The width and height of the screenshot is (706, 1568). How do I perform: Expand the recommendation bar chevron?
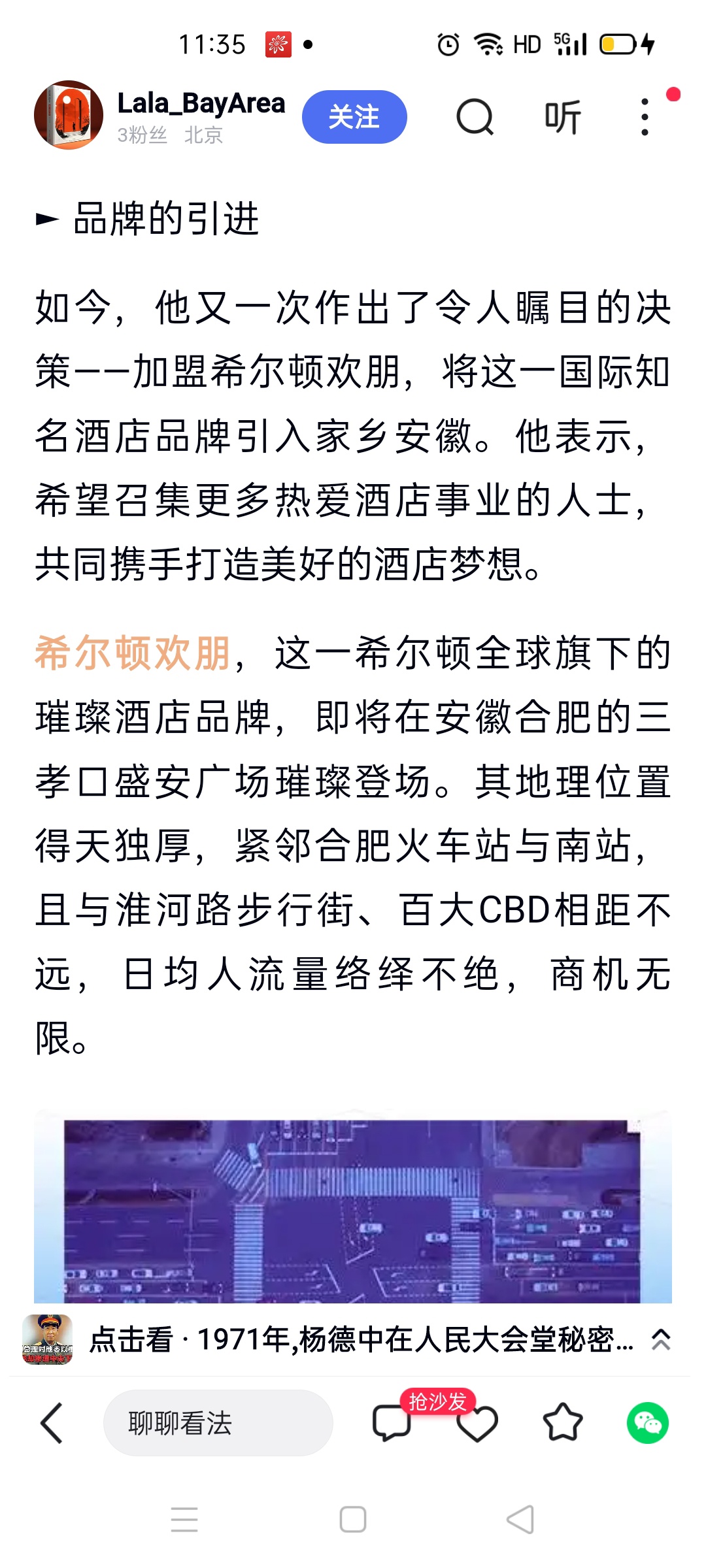click(x=660, y=1339)
